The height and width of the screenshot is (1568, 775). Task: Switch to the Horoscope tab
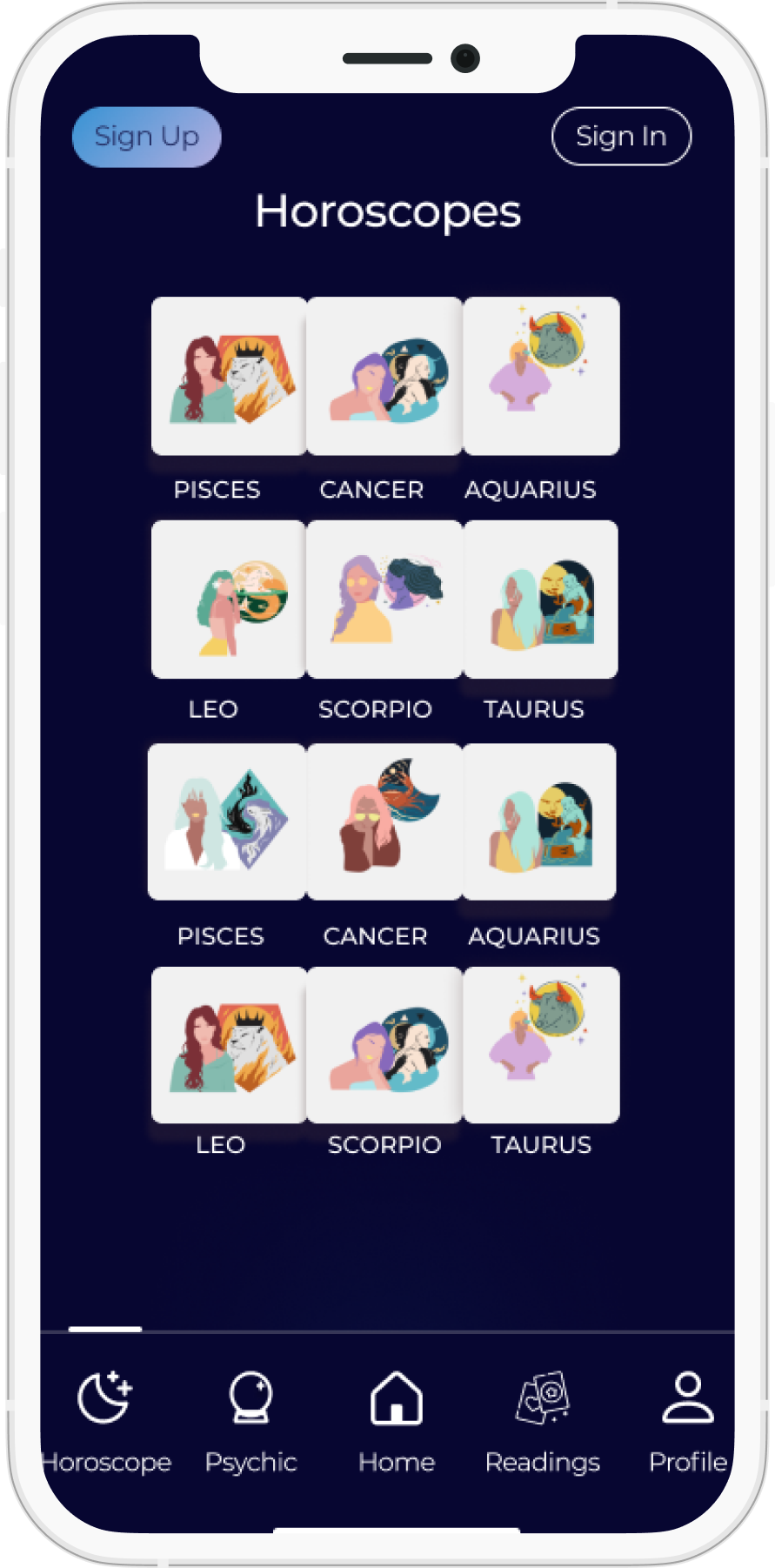[105, 1421]
